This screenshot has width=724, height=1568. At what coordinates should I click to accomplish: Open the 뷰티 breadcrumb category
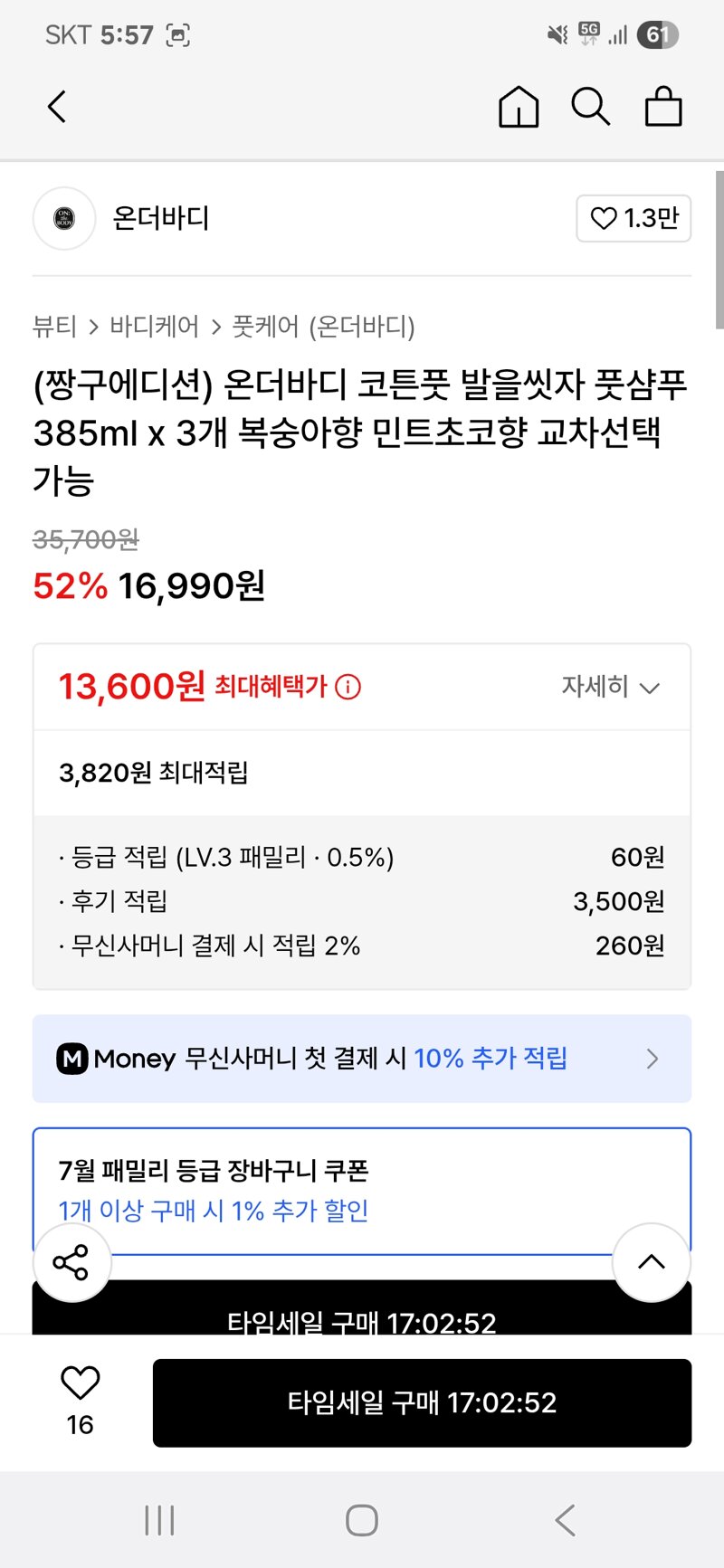pyautogui.click(x=55, y=326)
